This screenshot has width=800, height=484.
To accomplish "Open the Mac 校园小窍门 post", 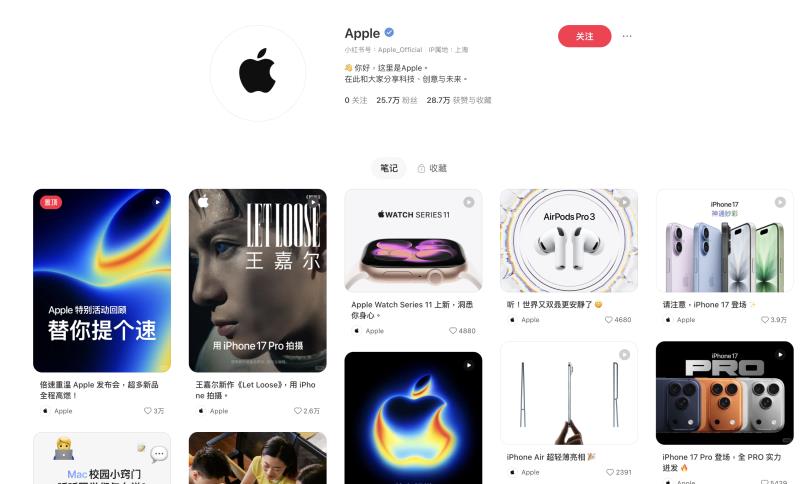I will tap(102, 458).
